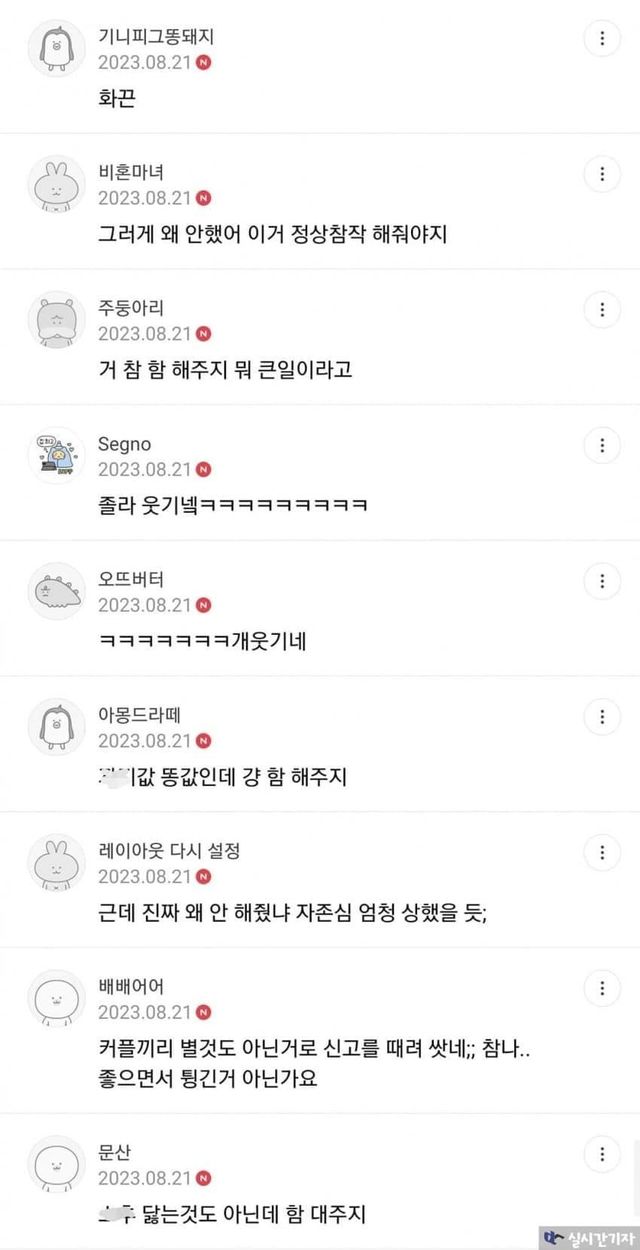640x1250 pixels.
Task: Open overflow menu on 기니피그똥돼지's comment
Action: [601, 38]
